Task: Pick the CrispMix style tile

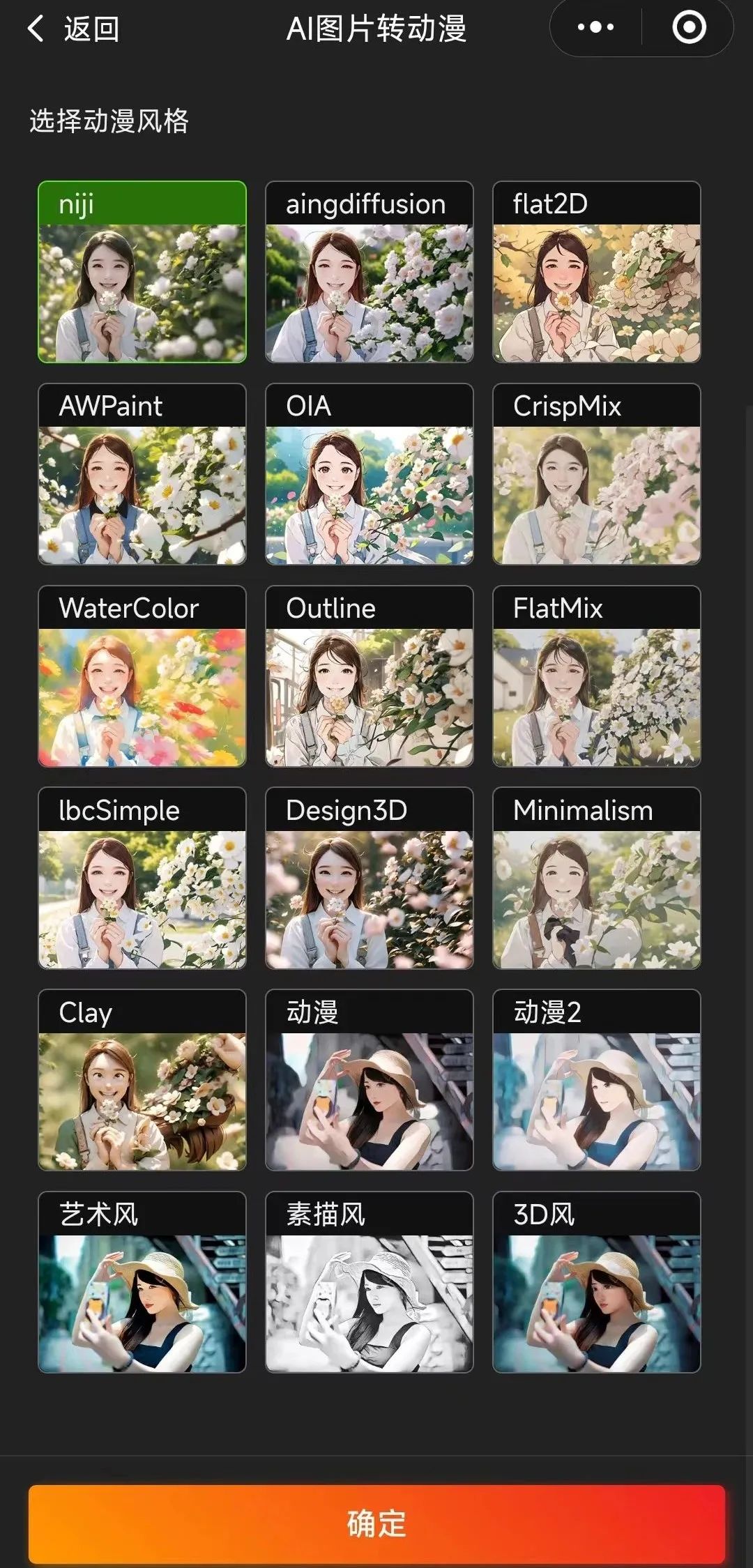Action: (x=597, y=474)
